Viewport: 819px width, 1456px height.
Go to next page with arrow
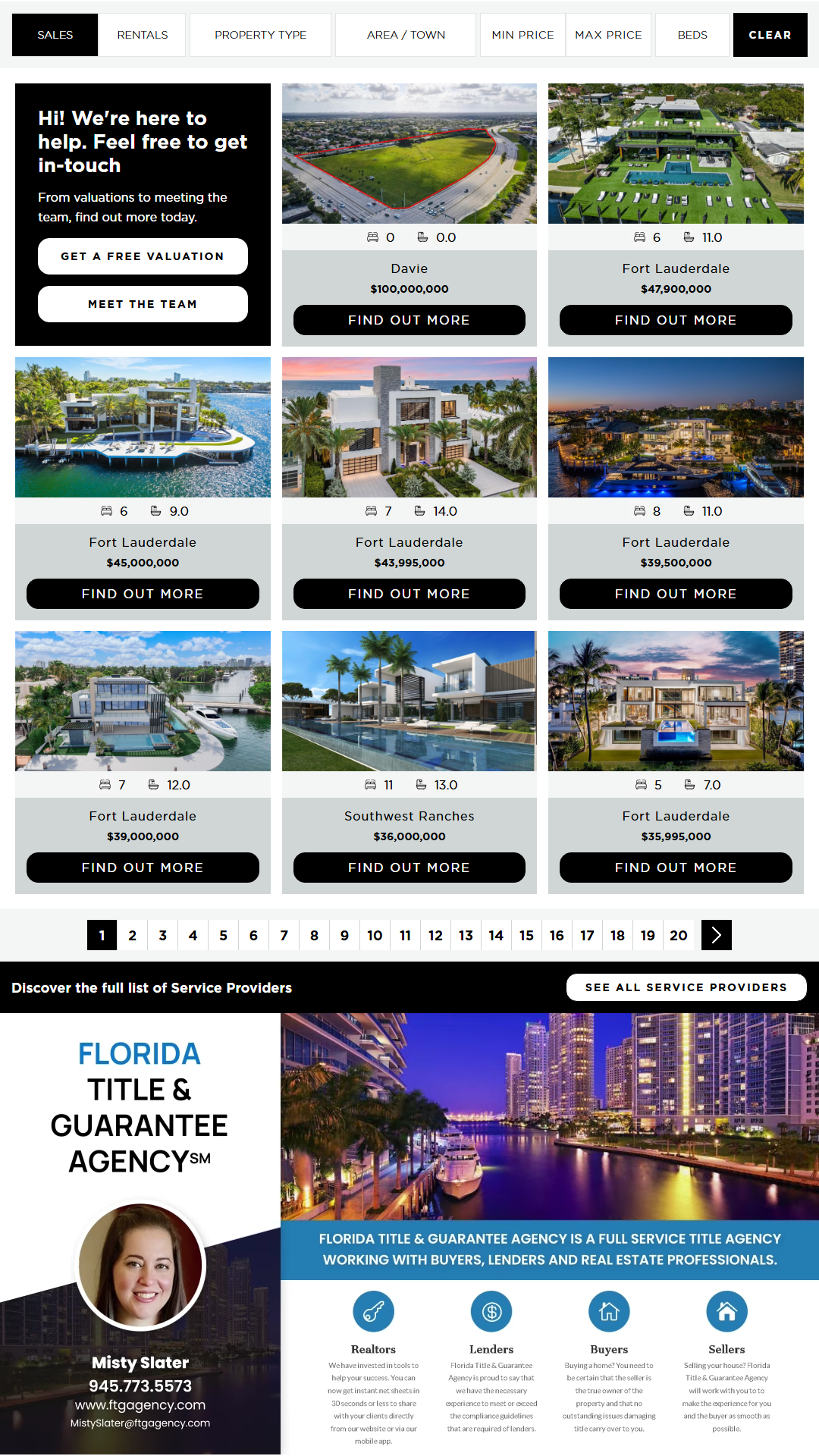coord(716,935)
